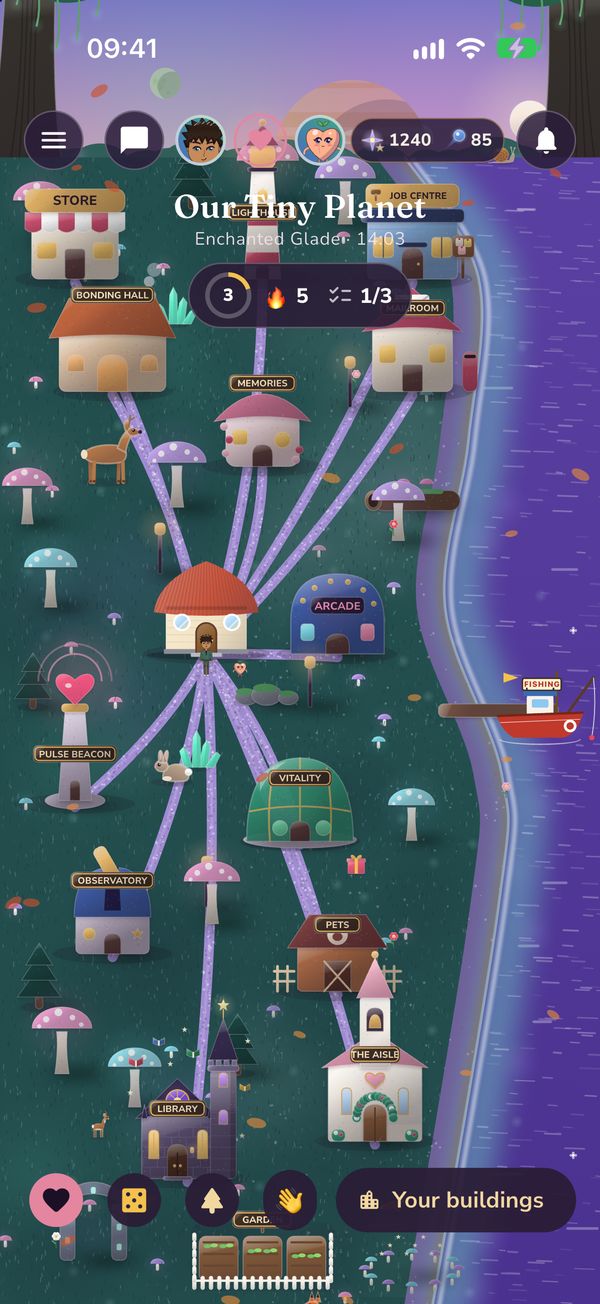Open the chat messages icon
600x1304 pixels.
click(x=134, y=140)
